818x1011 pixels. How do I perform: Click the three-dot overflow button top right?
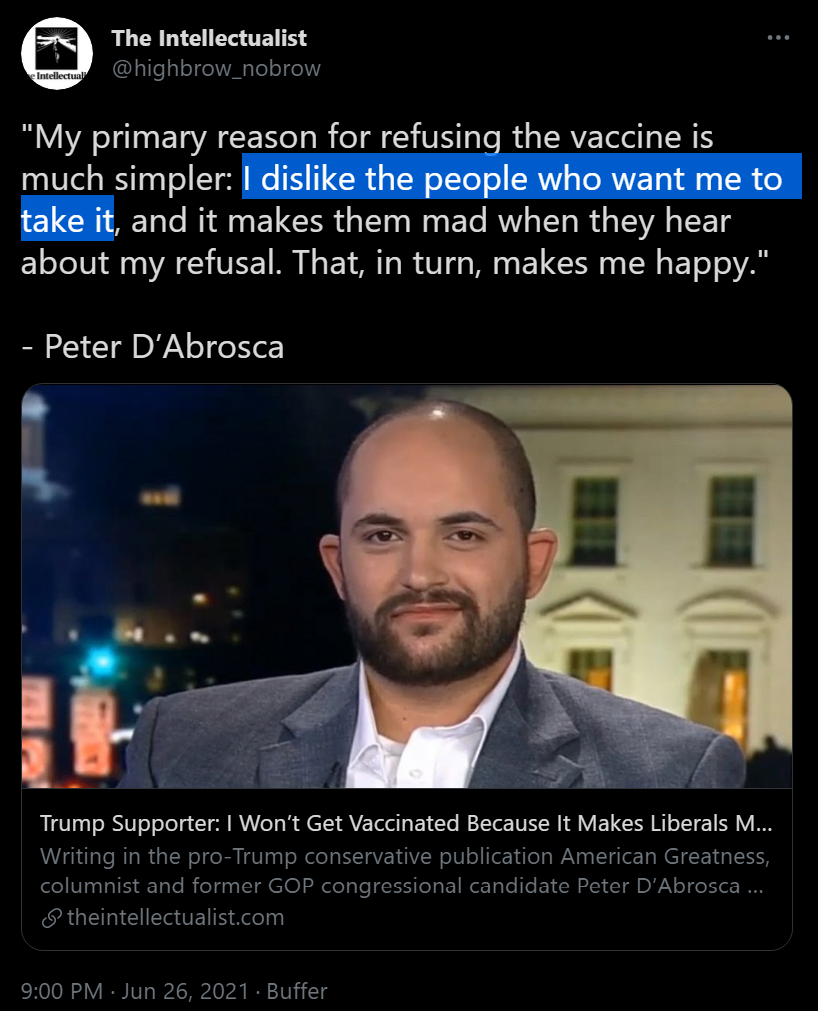click(x=777, y=36)
